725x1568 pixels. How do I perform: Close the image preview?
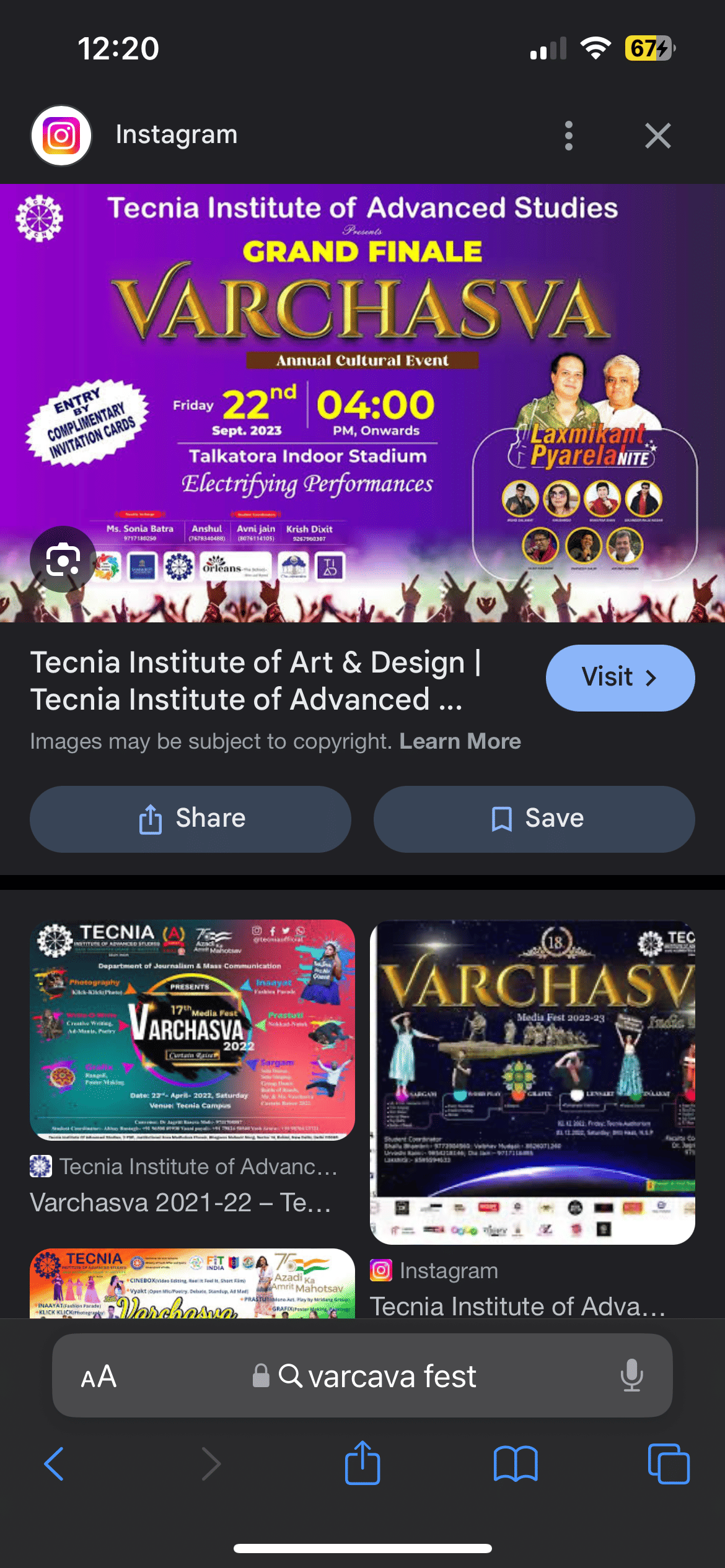click(657, 135)
